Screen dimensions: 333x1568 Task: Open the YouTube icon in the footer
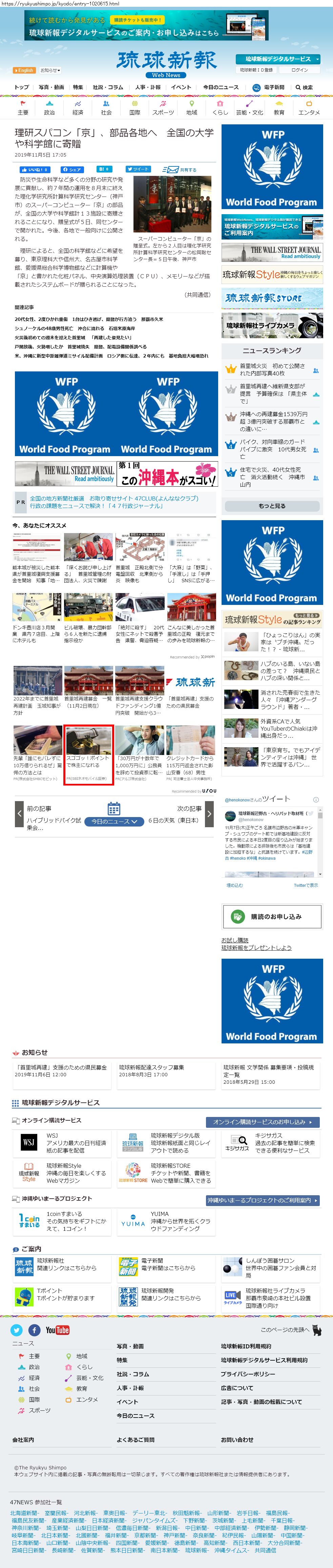pyautogui.click(x=57, y=1330)
